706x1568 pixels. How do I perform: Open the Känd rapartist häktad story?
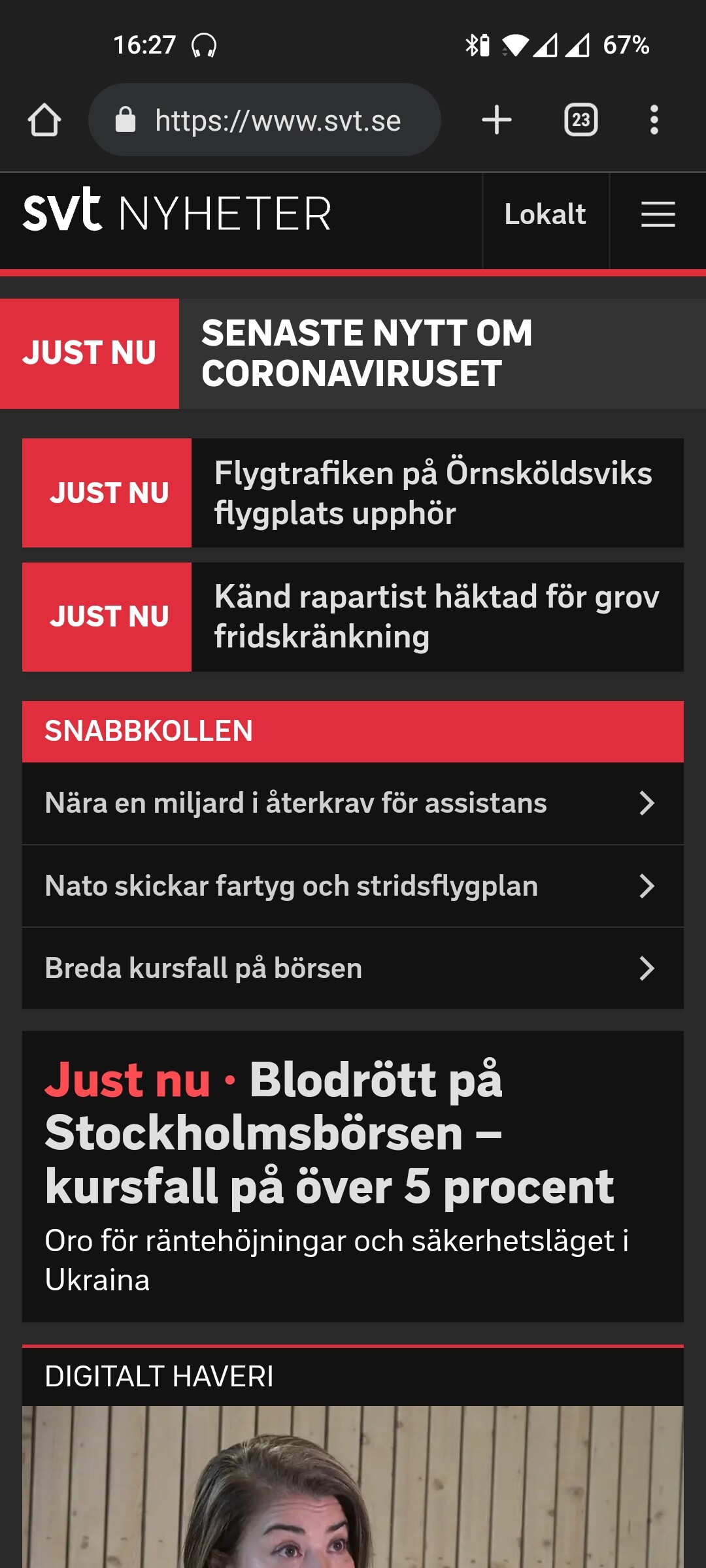436,617
